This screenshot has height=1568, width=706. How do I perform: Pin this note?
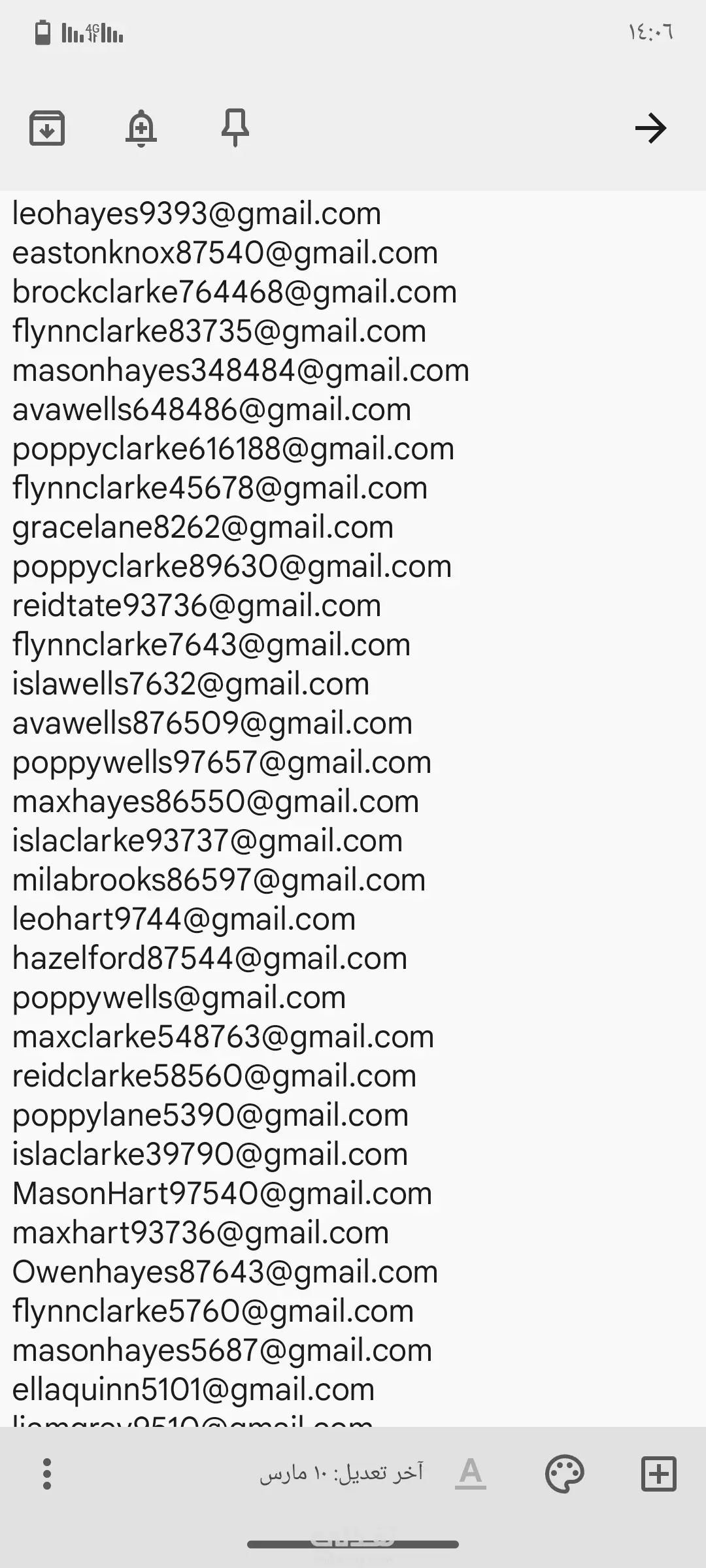coord(235,128)
